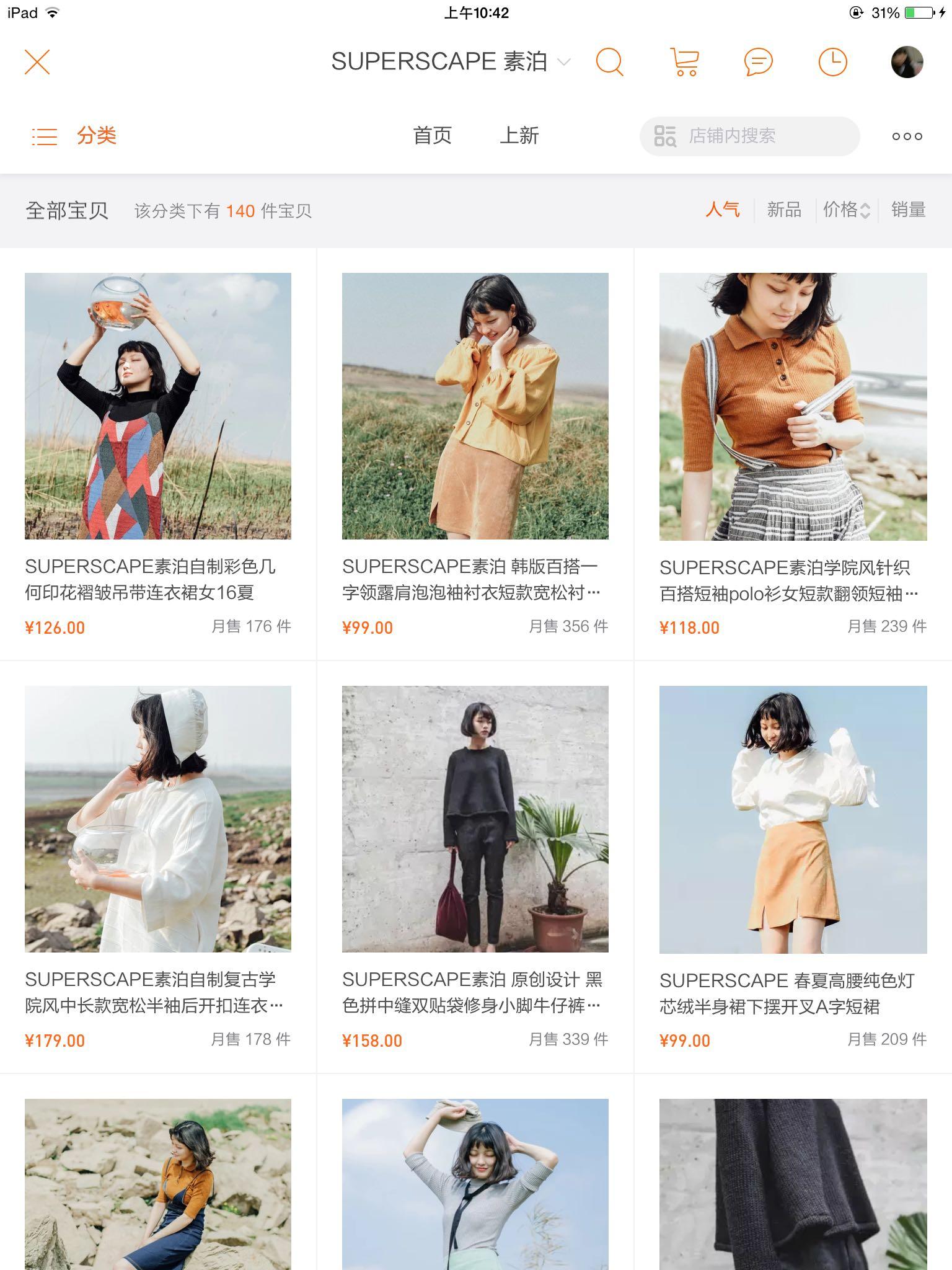Sort items by 销量
952x1270 pixels.
(x=908, y=210)
